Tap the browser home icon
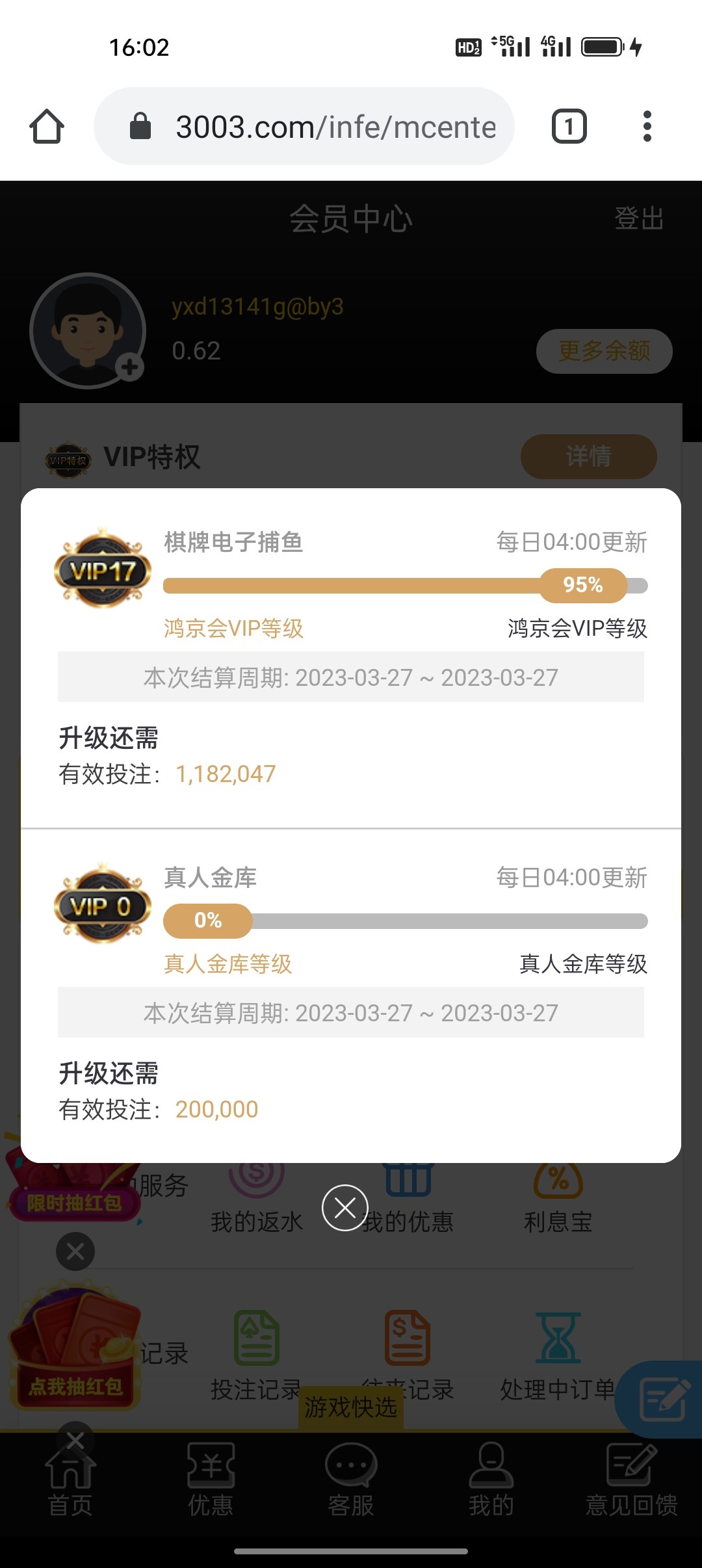This screenshot has width=702, height=1568. (47, 126)
